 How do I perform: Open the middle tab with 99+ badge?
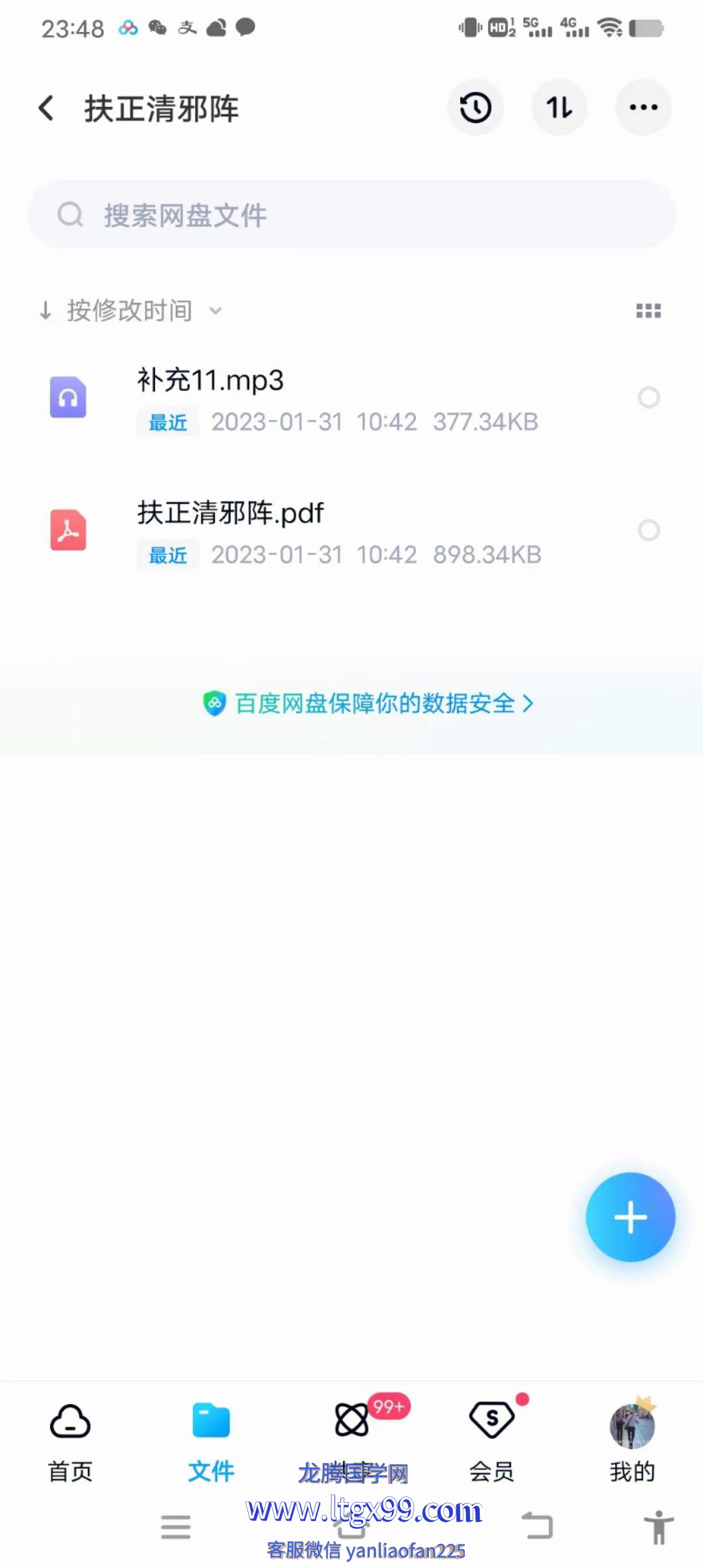click(352, 1433)
